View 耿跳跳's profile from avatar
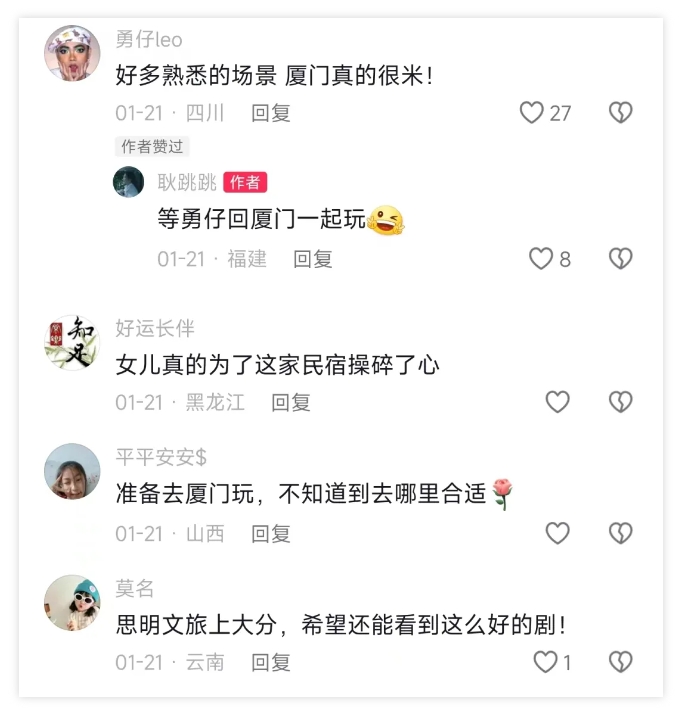Screen dimensions: 681x708 pyautogui.click(x=128, y=182)
